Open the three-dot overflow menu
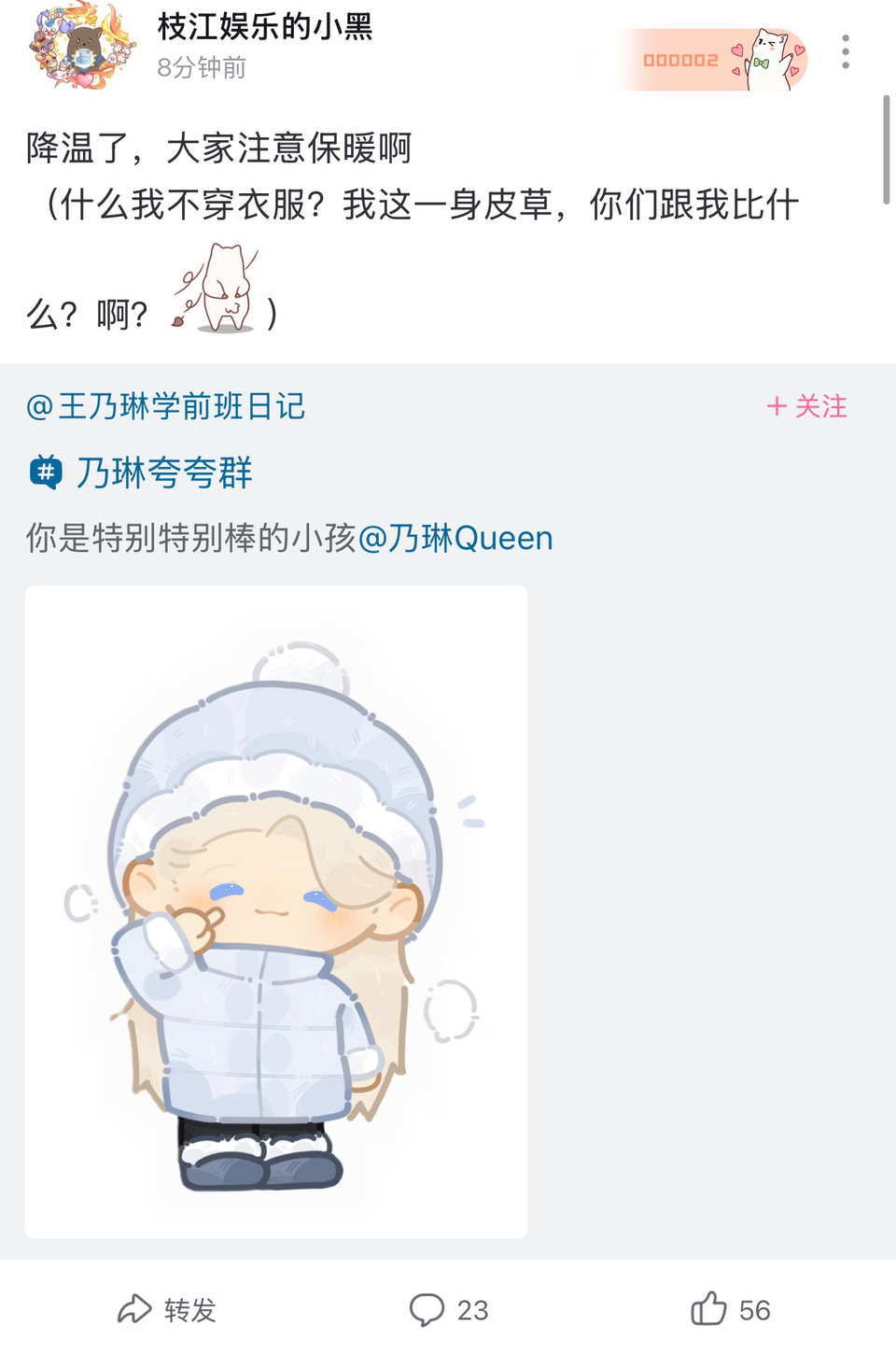This screenshot has width=896, height=1354. 846,52
